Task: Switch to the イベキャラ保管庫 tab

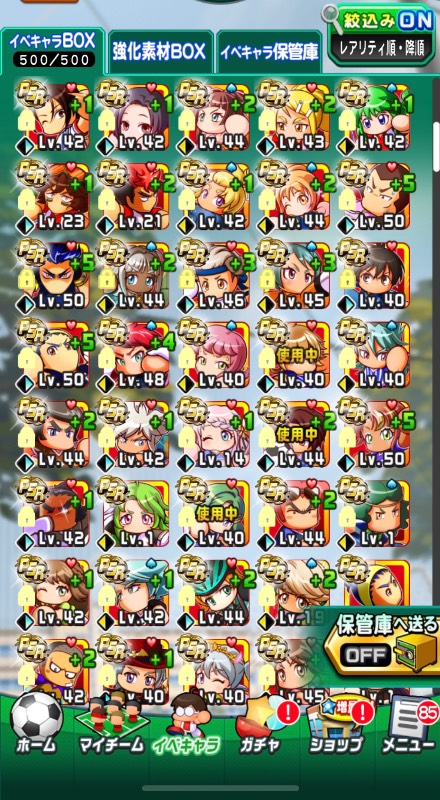Action: click(269, 52)
